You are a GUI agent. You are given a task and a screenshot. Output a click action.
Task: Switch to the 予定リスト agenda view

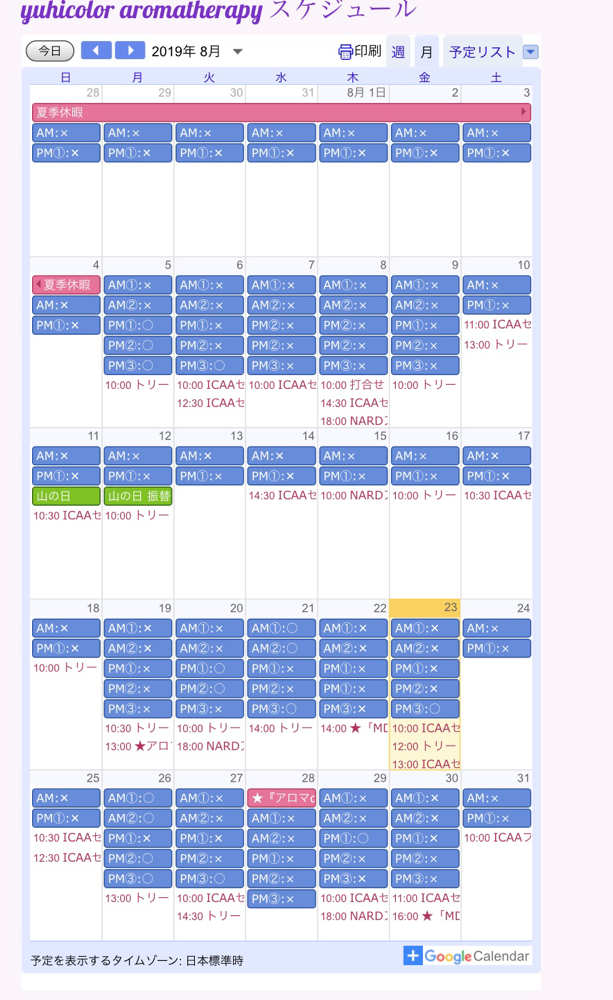482,52
